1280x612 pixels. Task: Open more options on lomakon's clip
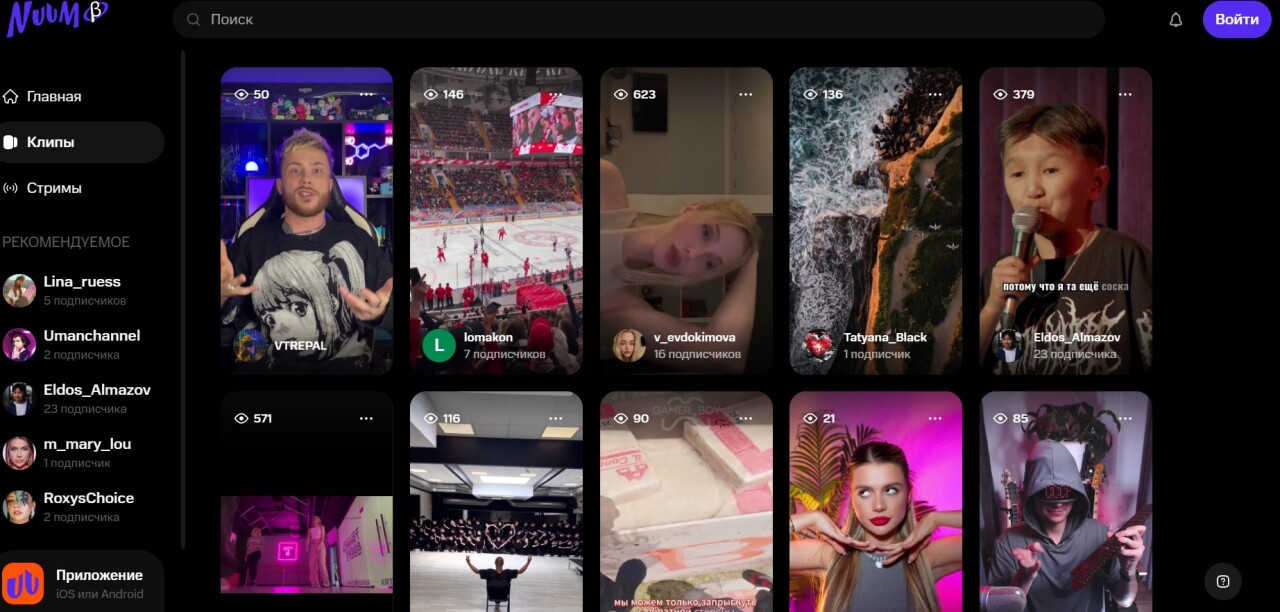tap(556, 94)
